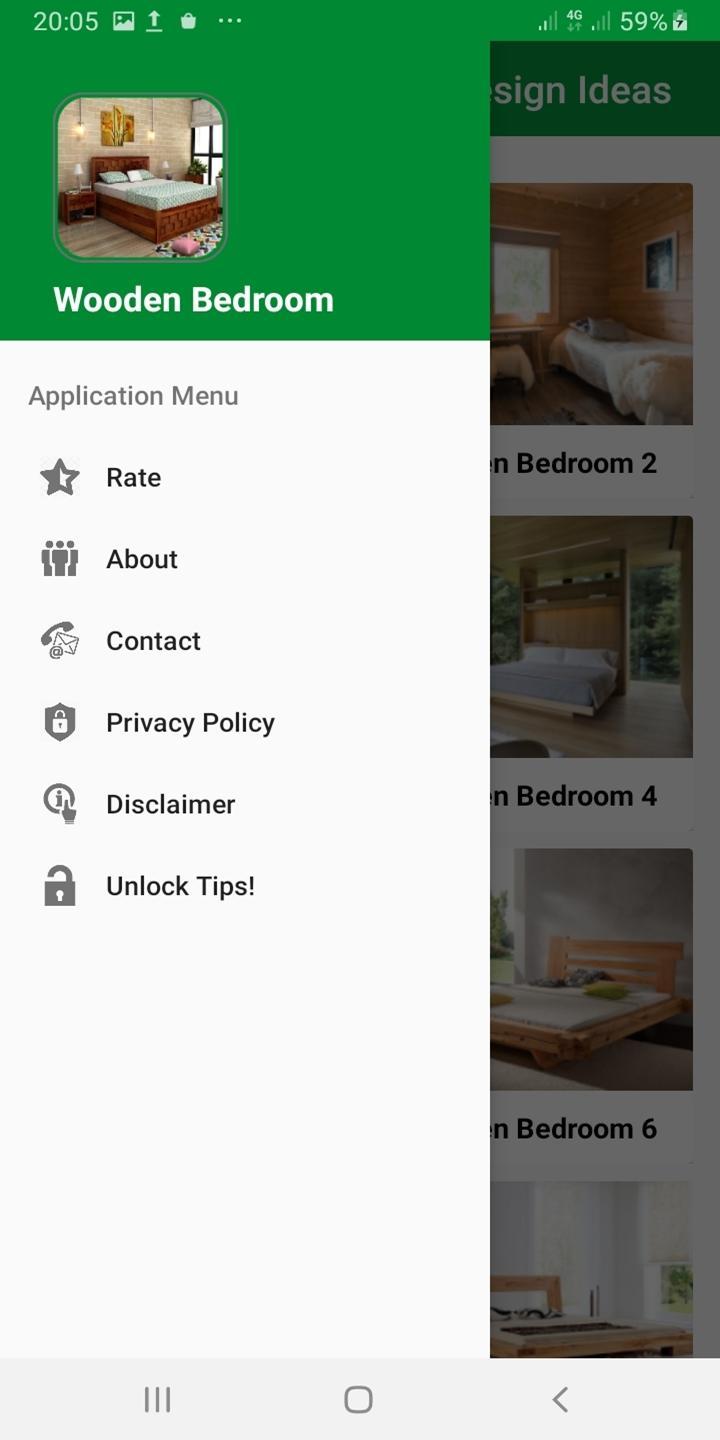Tap Unlock Tips! to unlock content
This screenshot has width=720, height=1440.
pos(181,885)
